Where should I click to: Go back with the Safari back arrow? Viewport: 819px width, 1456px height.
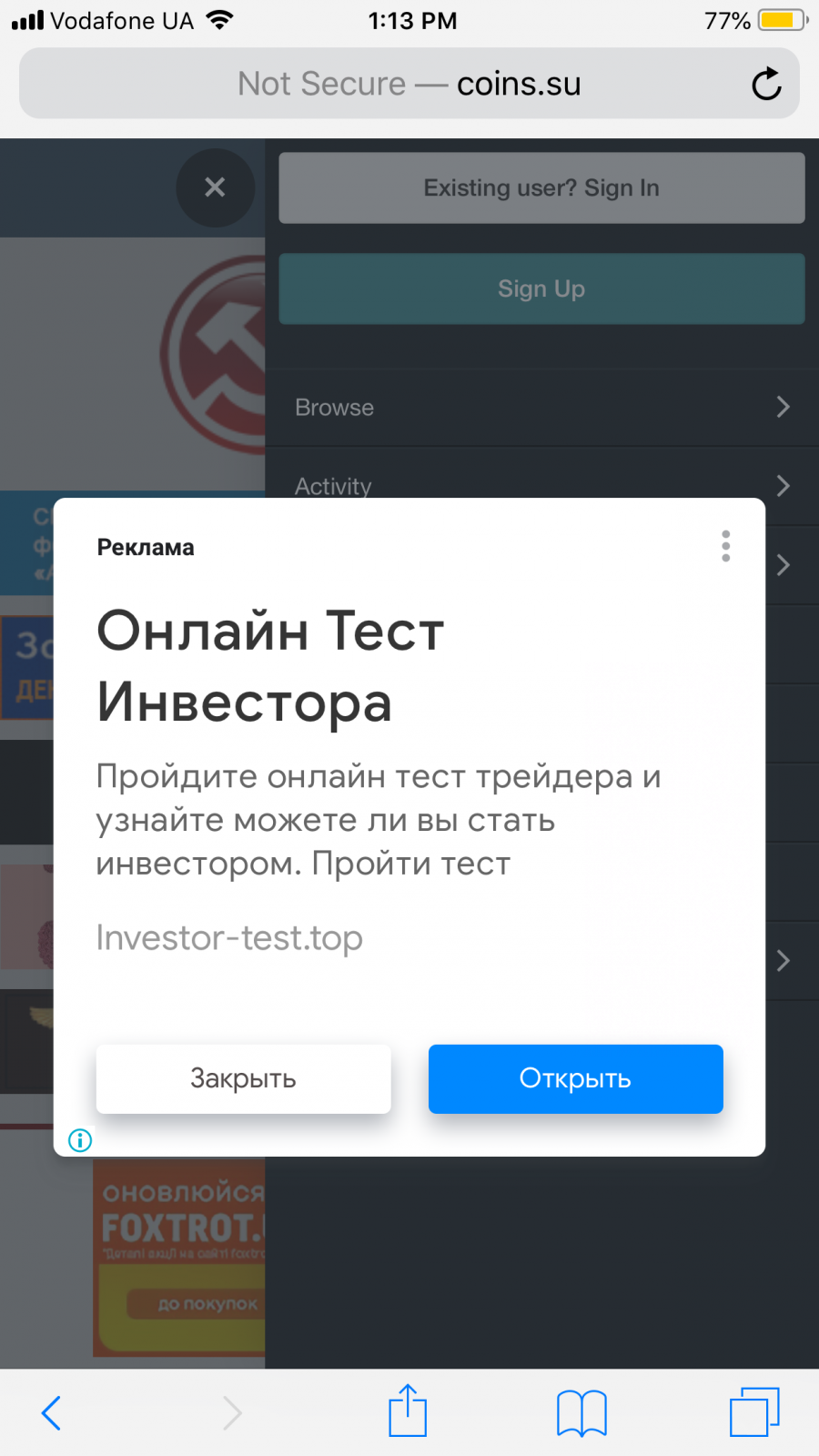pyautogui.click(x=51, y=1412)
